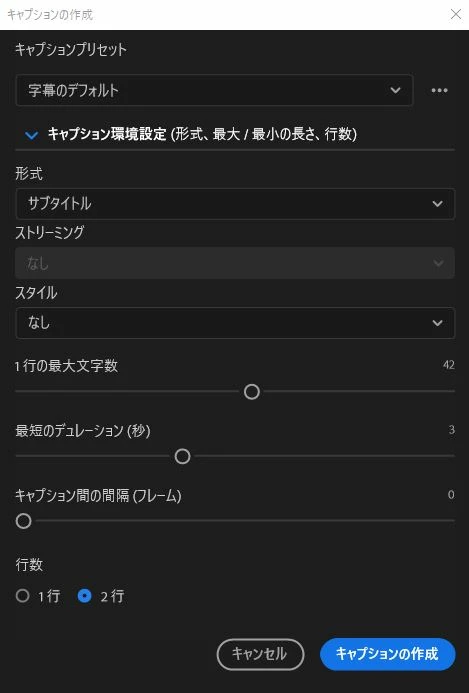This screenshot has width=469, height=693.
Task: Open the three-dot preset options menu
Action: click(439, 90)
